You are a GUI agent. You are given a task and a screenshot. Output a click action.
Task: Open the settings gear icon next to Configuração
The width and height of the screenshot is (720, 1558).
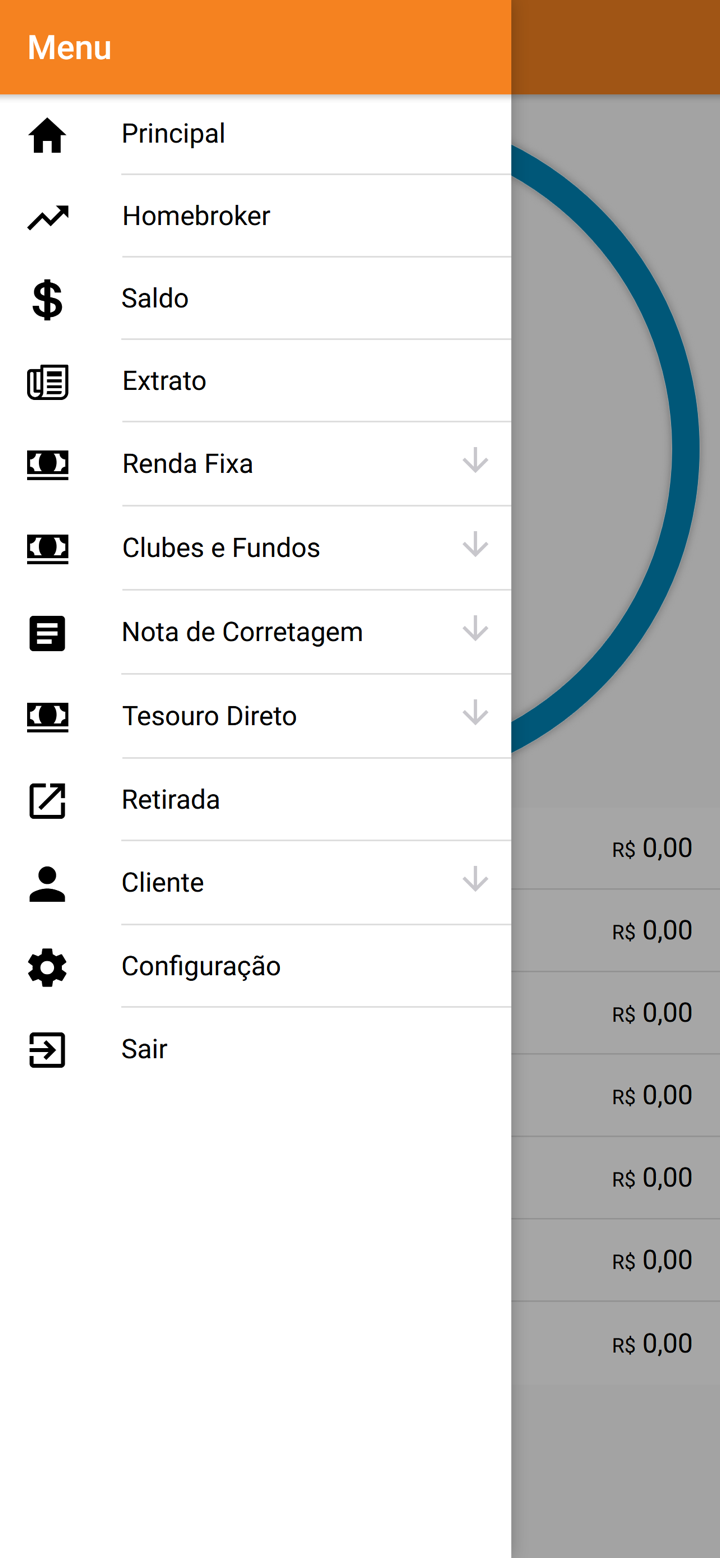46,966
